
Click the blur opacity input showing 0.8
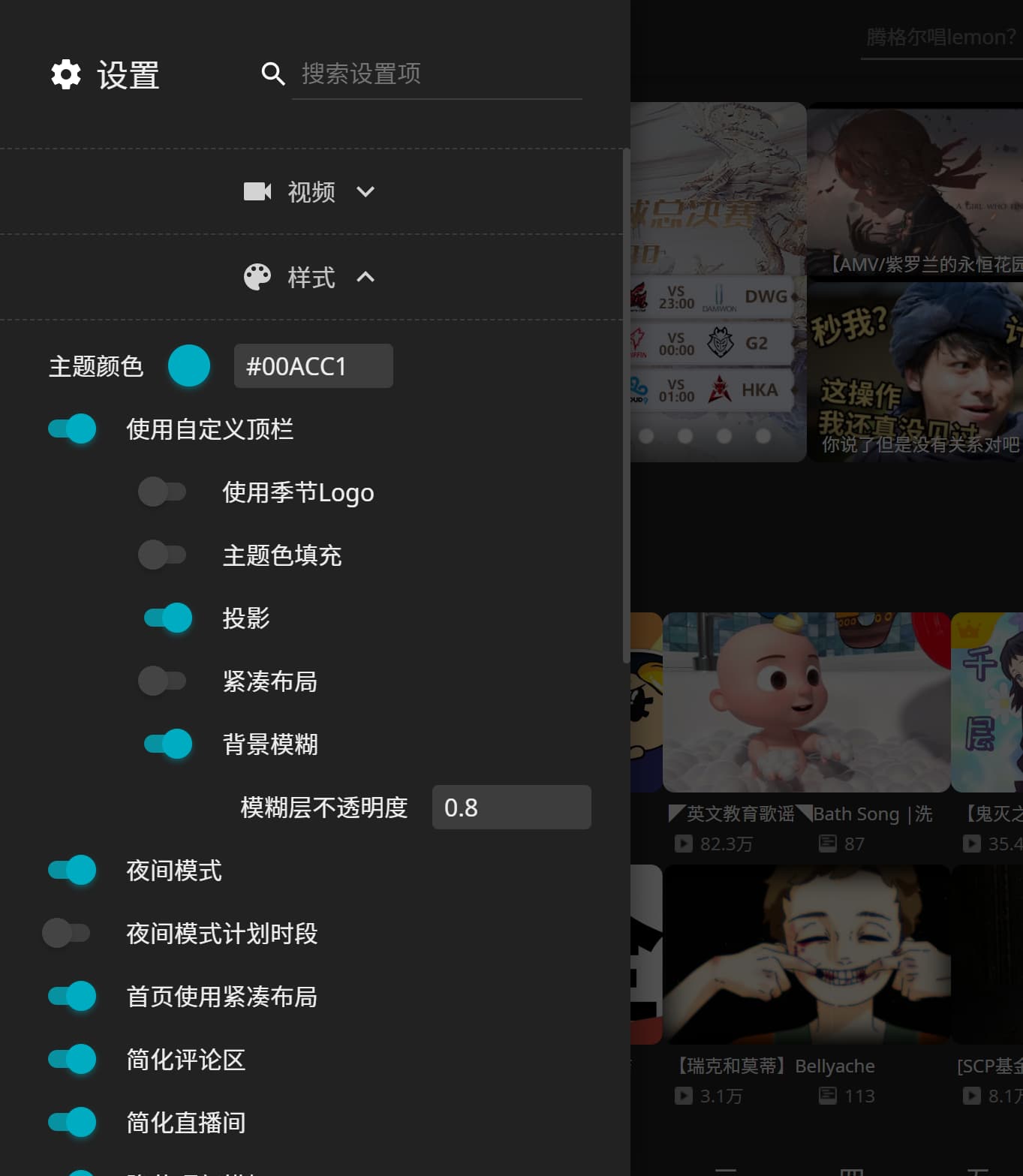[511, 808]
